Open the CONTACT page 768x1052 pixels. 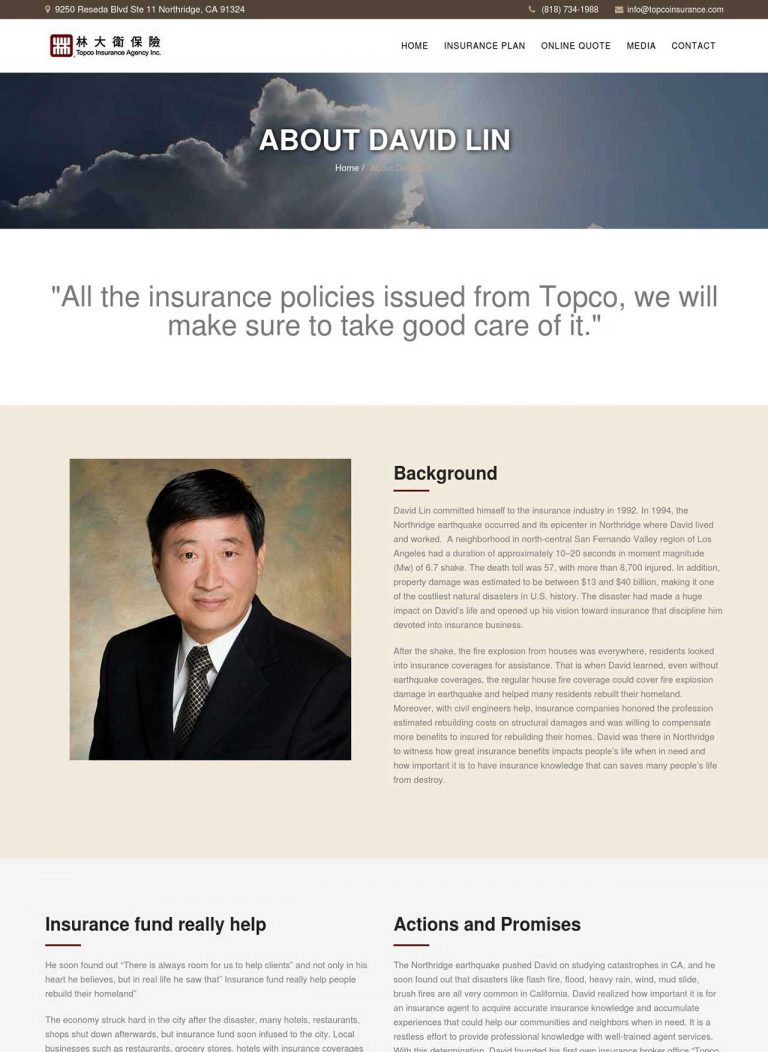[693, 46]
